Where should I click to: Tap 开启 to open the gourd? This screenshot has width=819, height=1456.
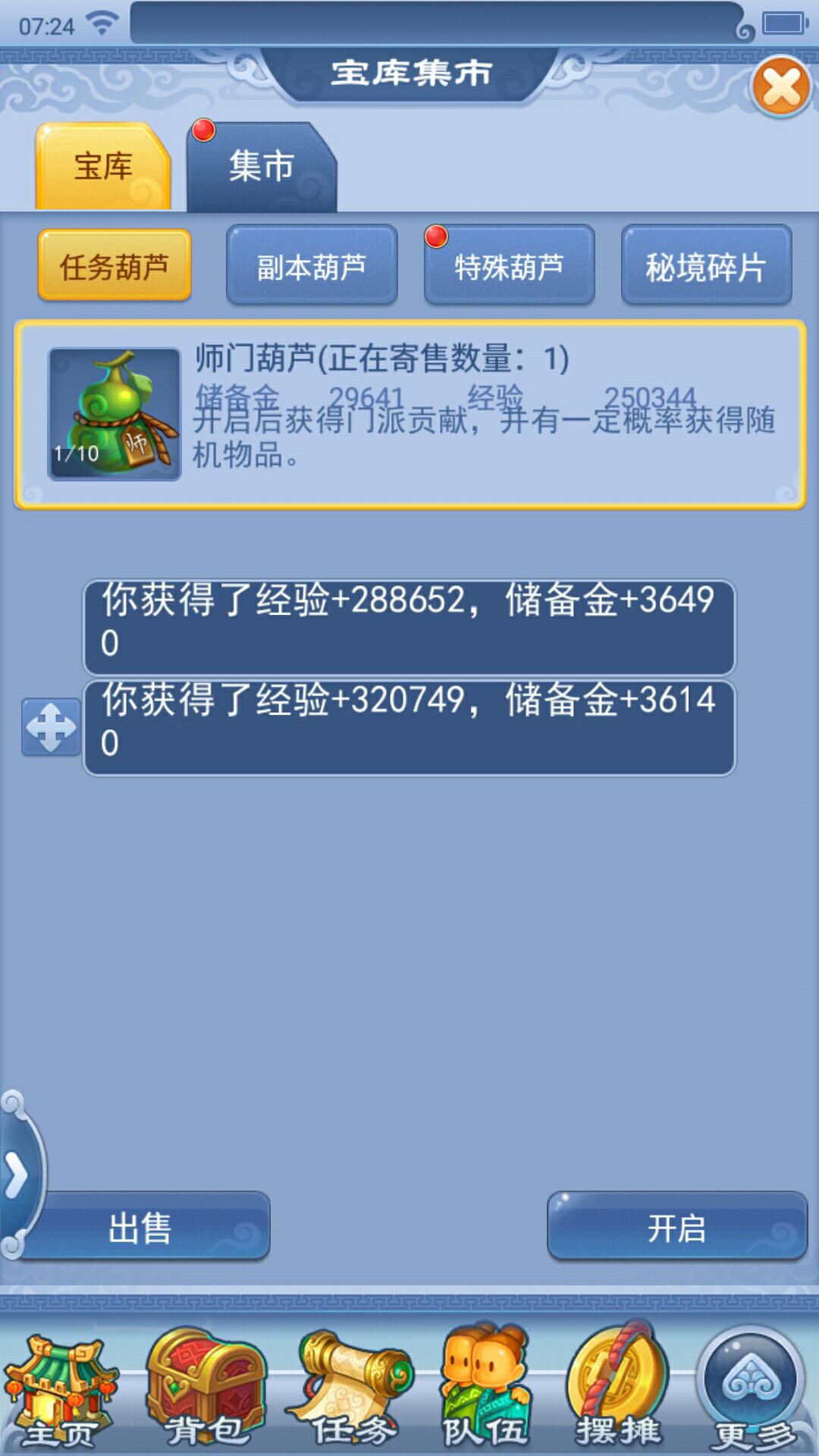coord(677,1228)
